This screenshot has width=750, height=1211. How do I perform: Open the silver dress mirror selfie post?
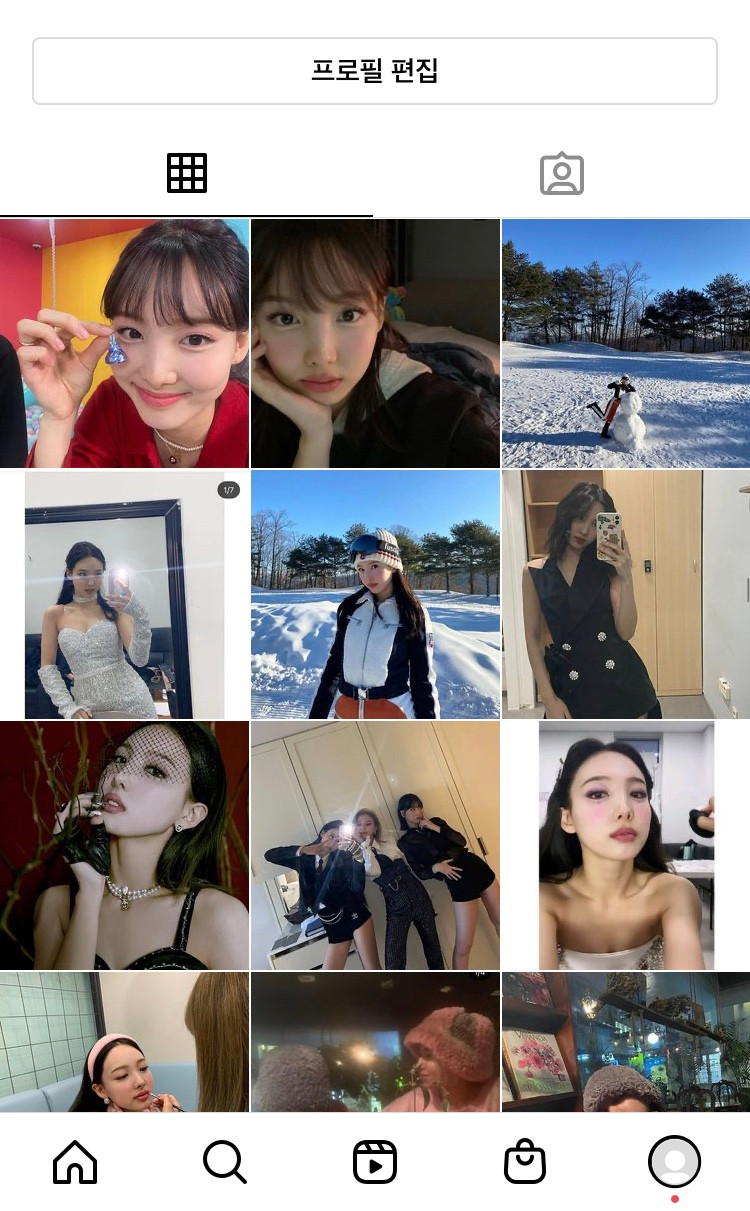tap(124, 595)
